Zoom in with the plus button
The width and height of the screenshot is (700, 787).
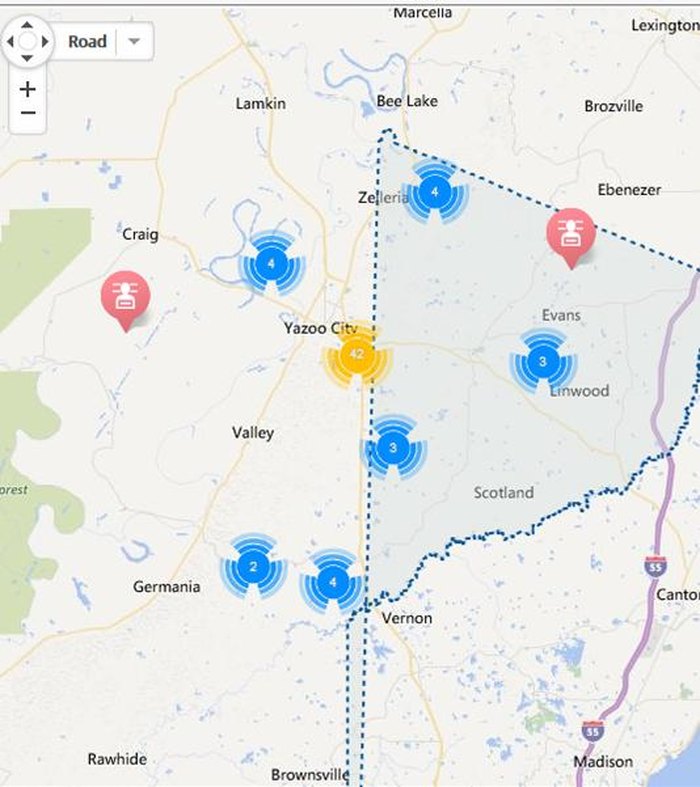(x=28, y=88)
